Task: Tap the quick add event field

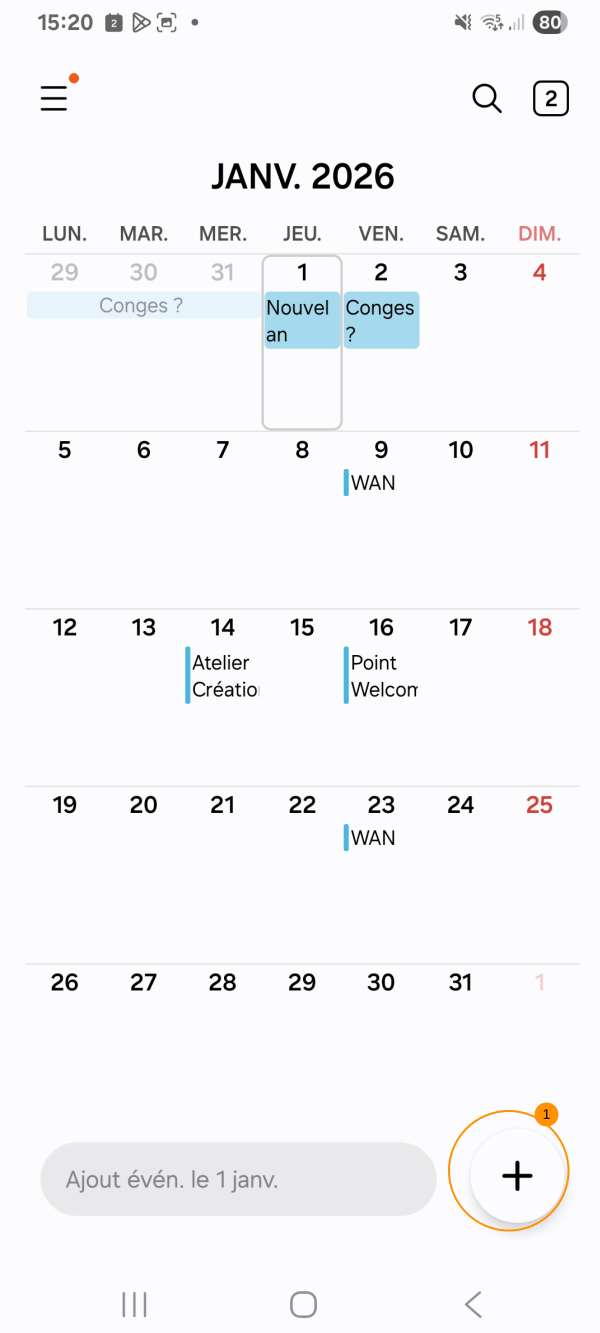Action: [238, 1179]
